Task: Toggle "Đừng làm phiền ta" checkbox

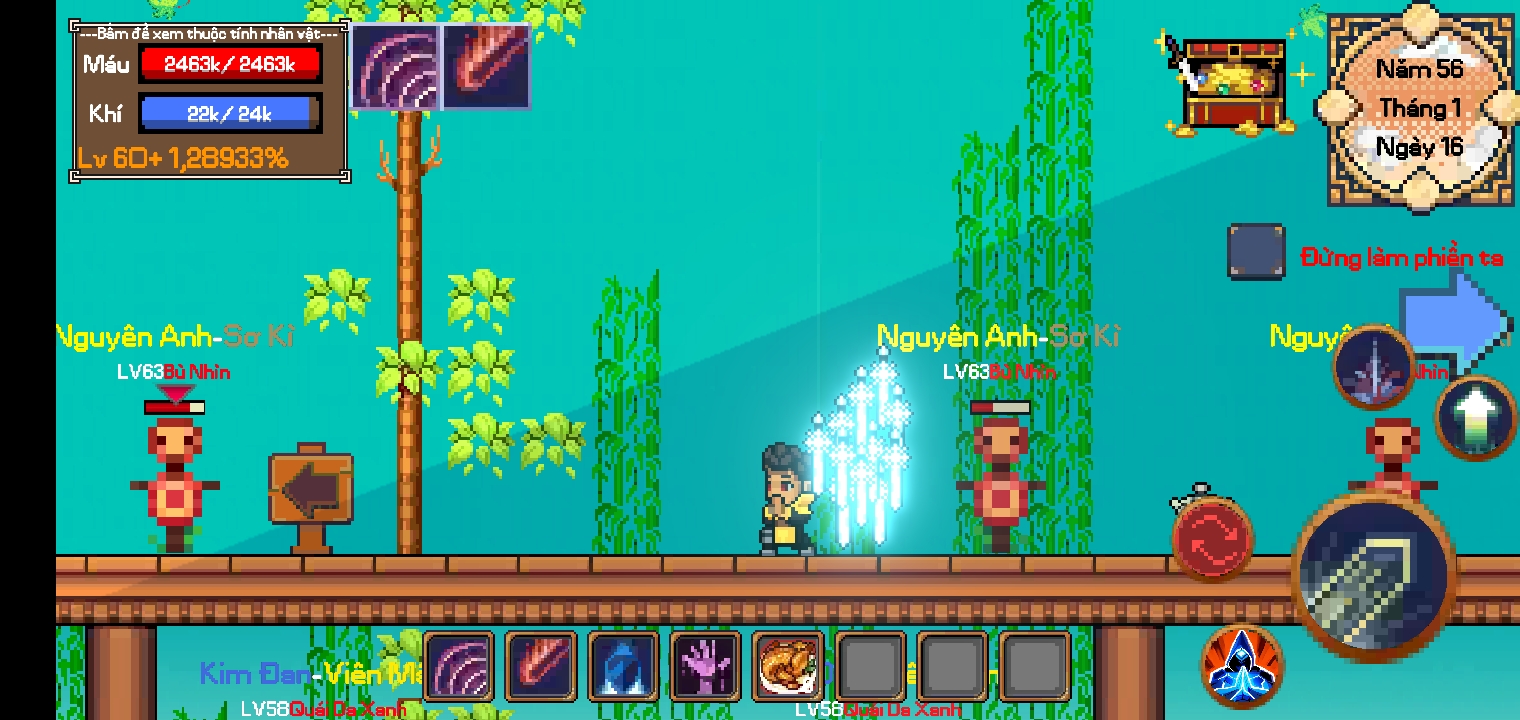Action: (1256, 251)
